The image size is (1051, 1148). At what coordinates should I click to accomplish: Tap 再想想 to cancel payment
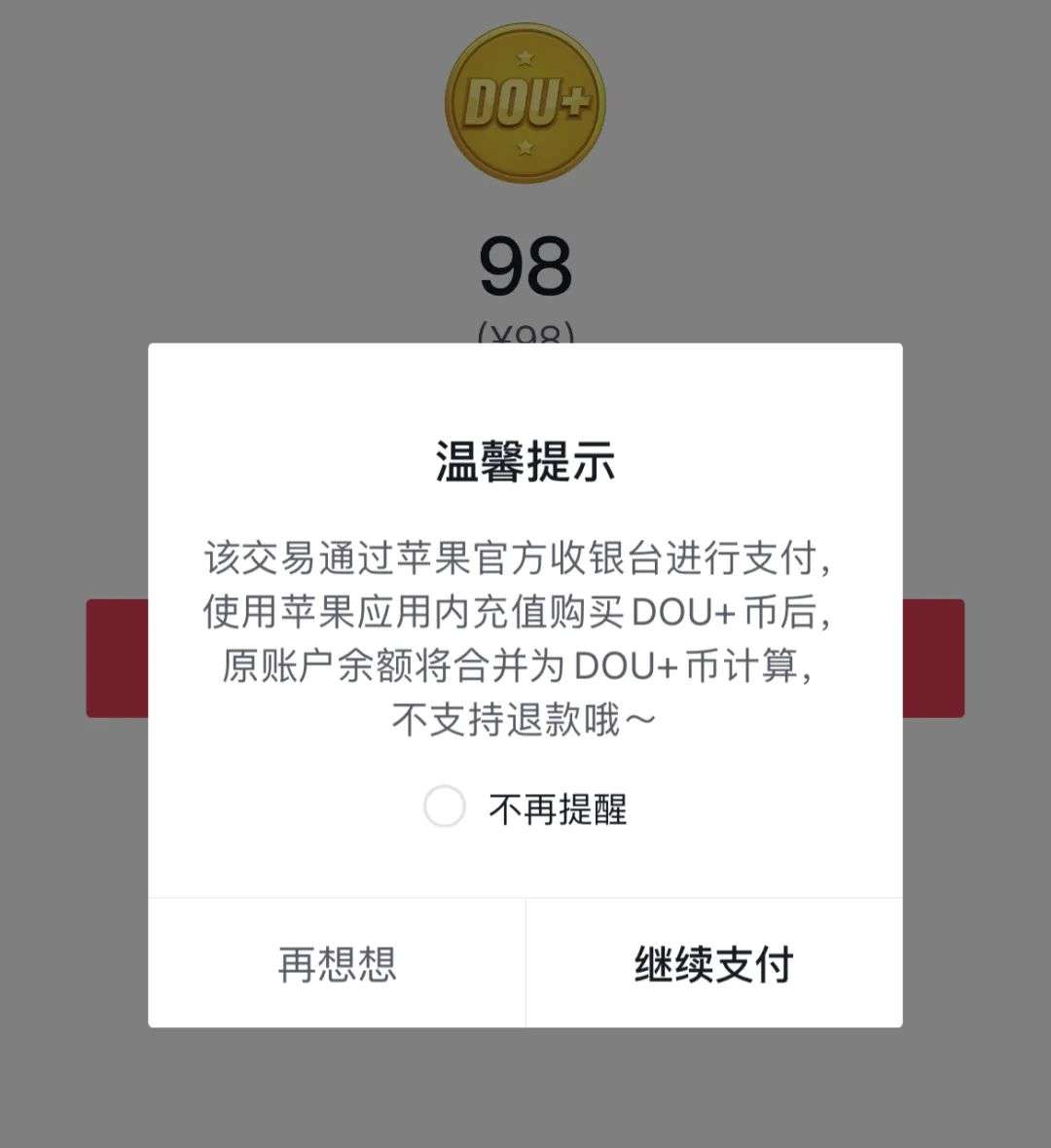pos(337,963)
